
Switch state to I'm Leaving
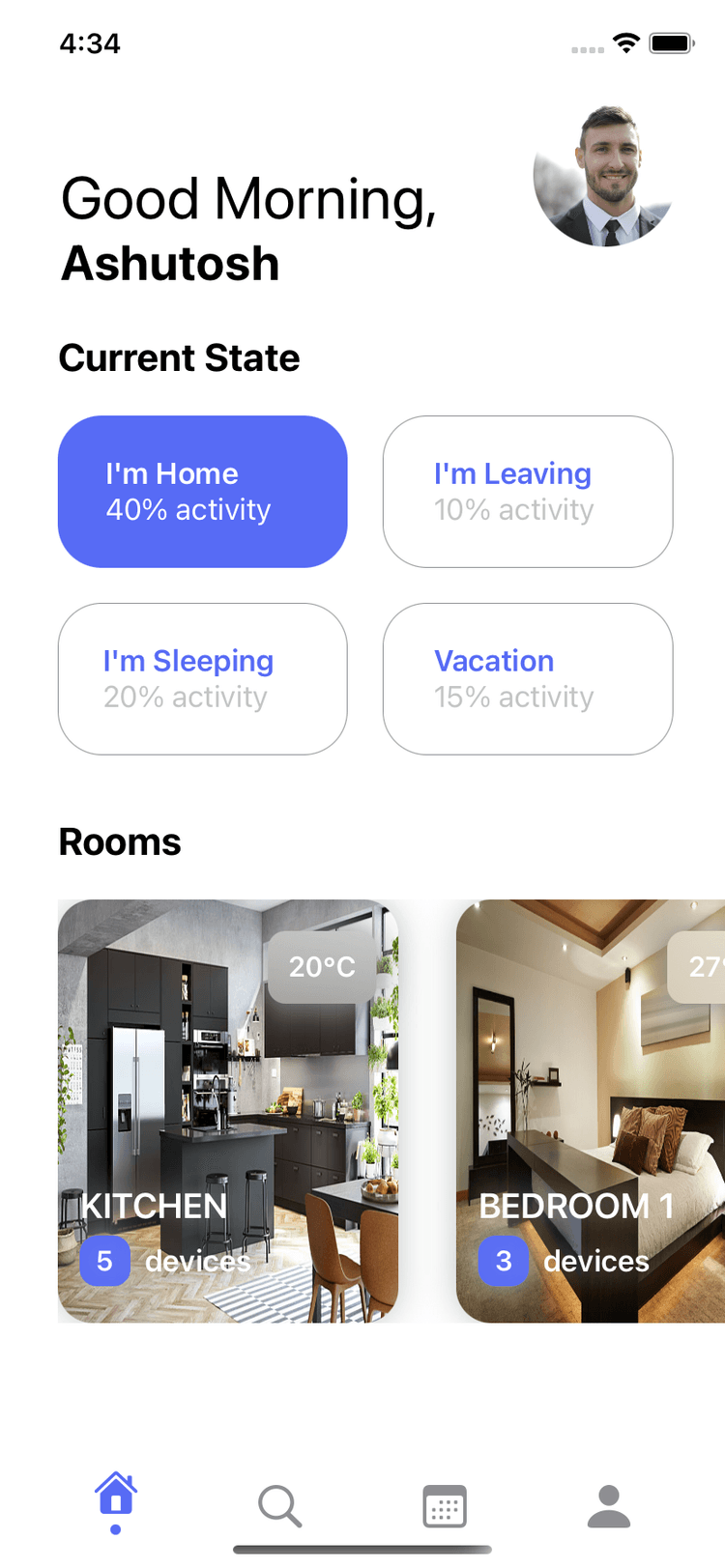point(528,492)
